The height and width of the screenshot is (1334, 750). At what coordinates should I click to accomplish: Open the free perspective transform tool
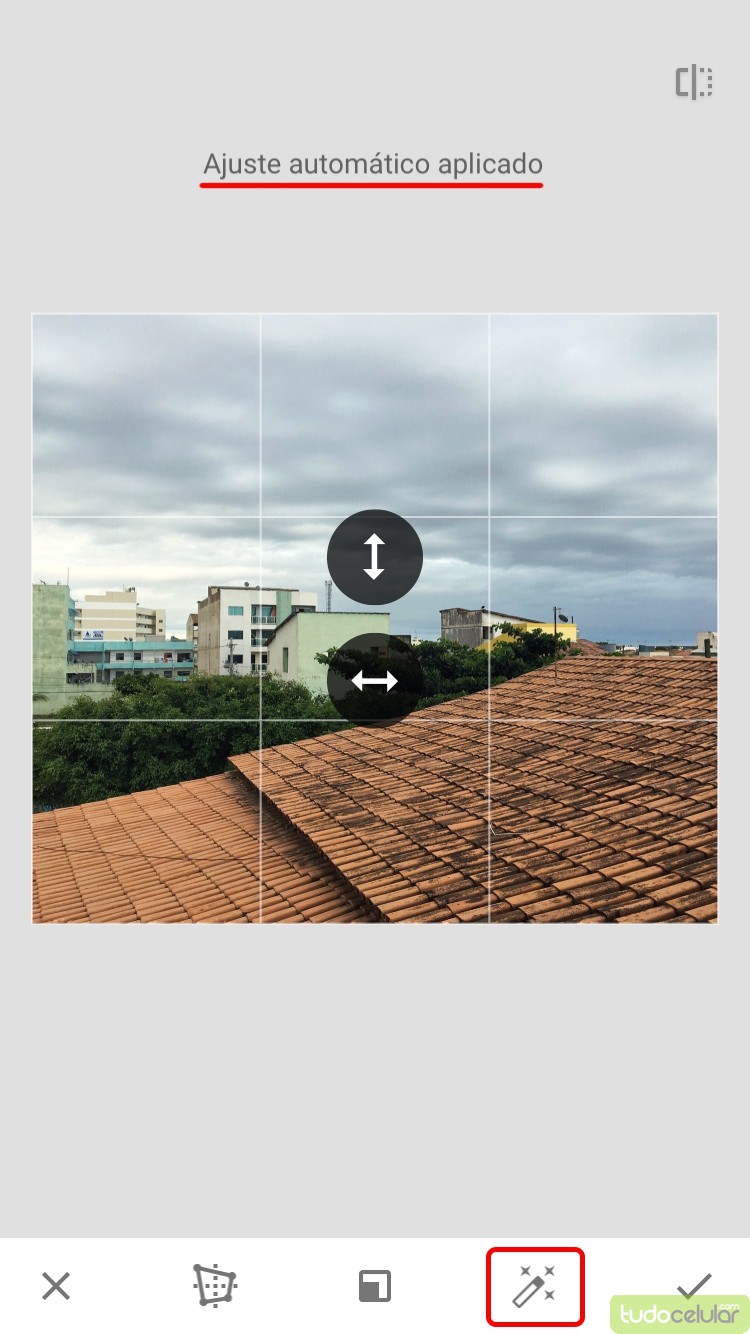[215, 1285]
